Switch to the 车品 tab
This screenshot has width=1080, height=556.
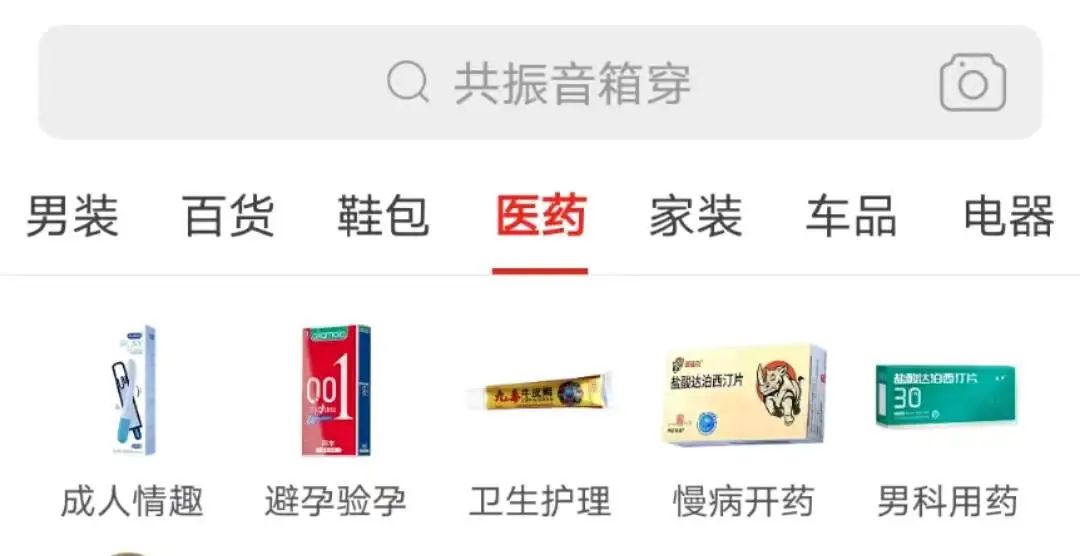[x=851, y=216]
